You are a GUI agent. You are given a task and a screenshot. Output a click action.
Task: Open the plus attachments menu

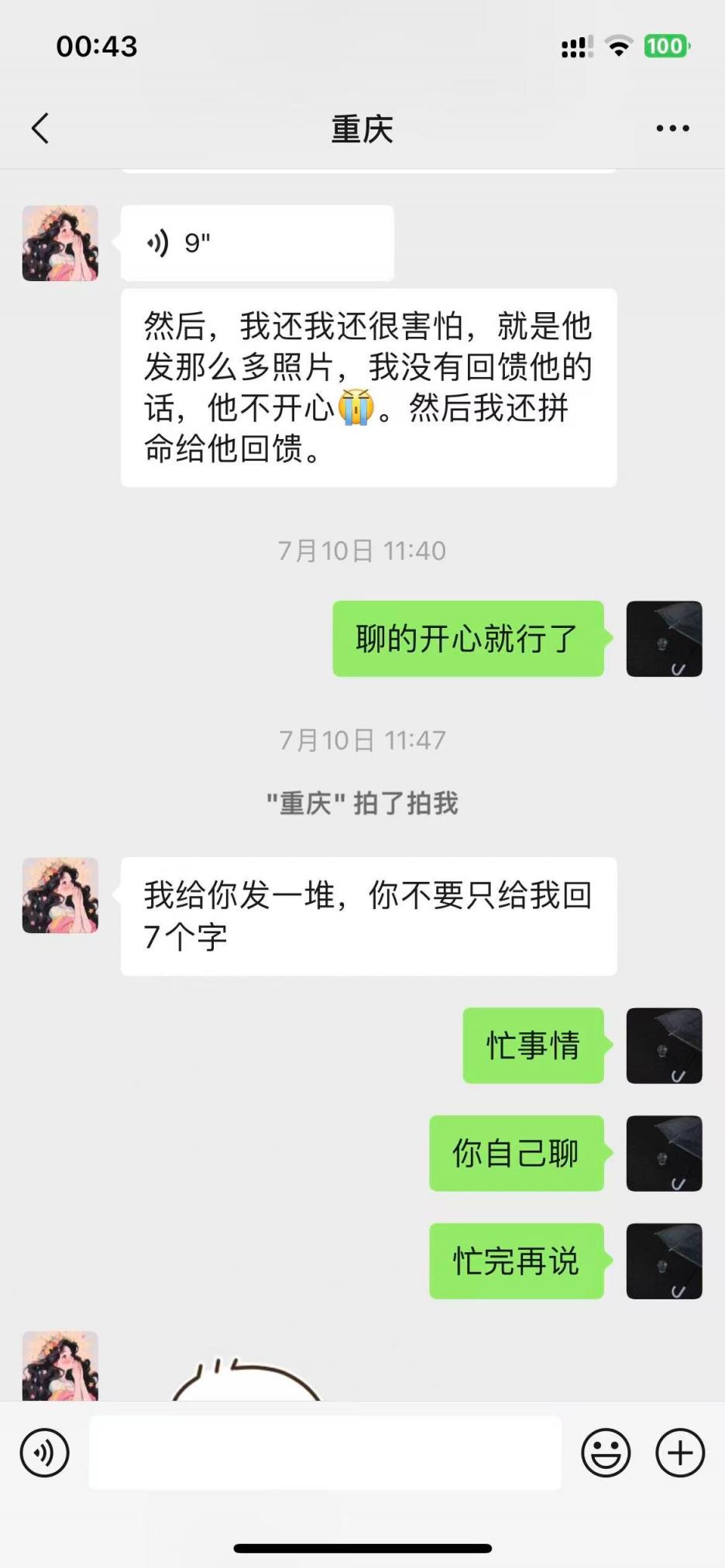(680, 1453)
